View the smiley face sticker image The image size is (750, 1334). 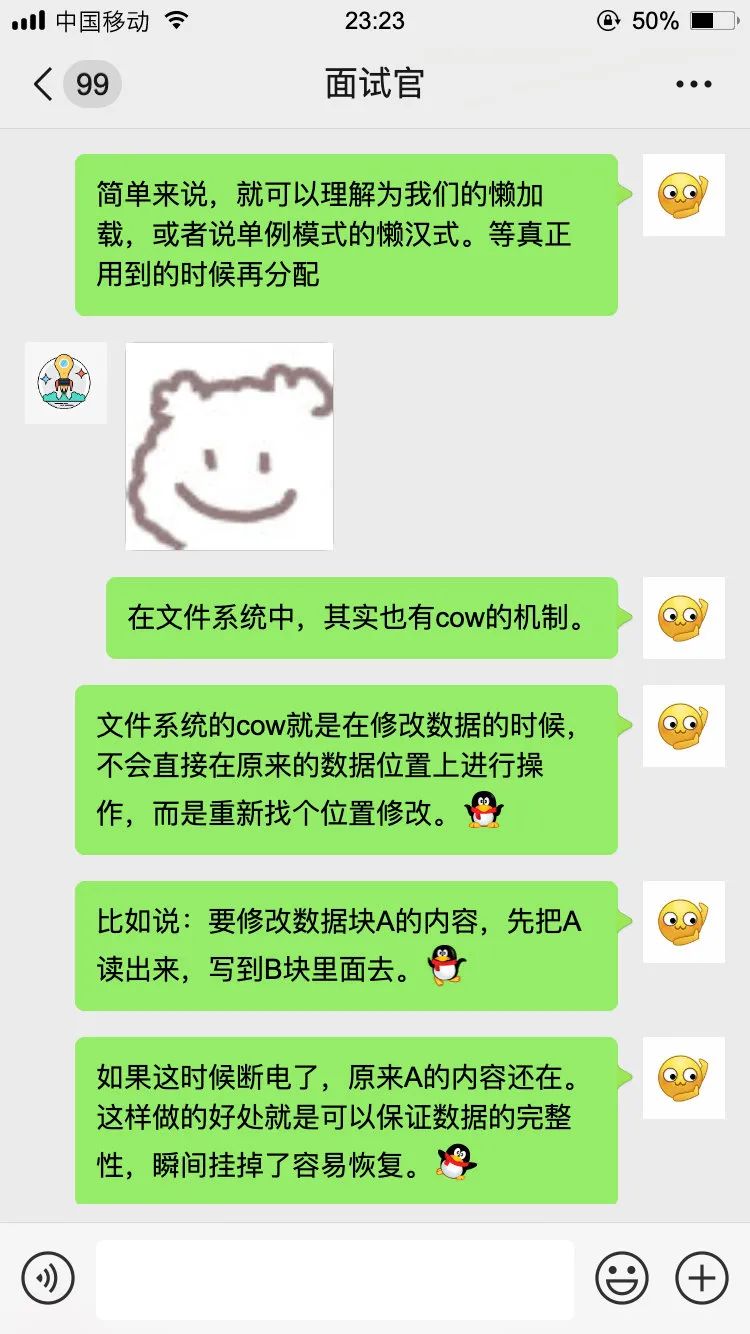(229, 446)
